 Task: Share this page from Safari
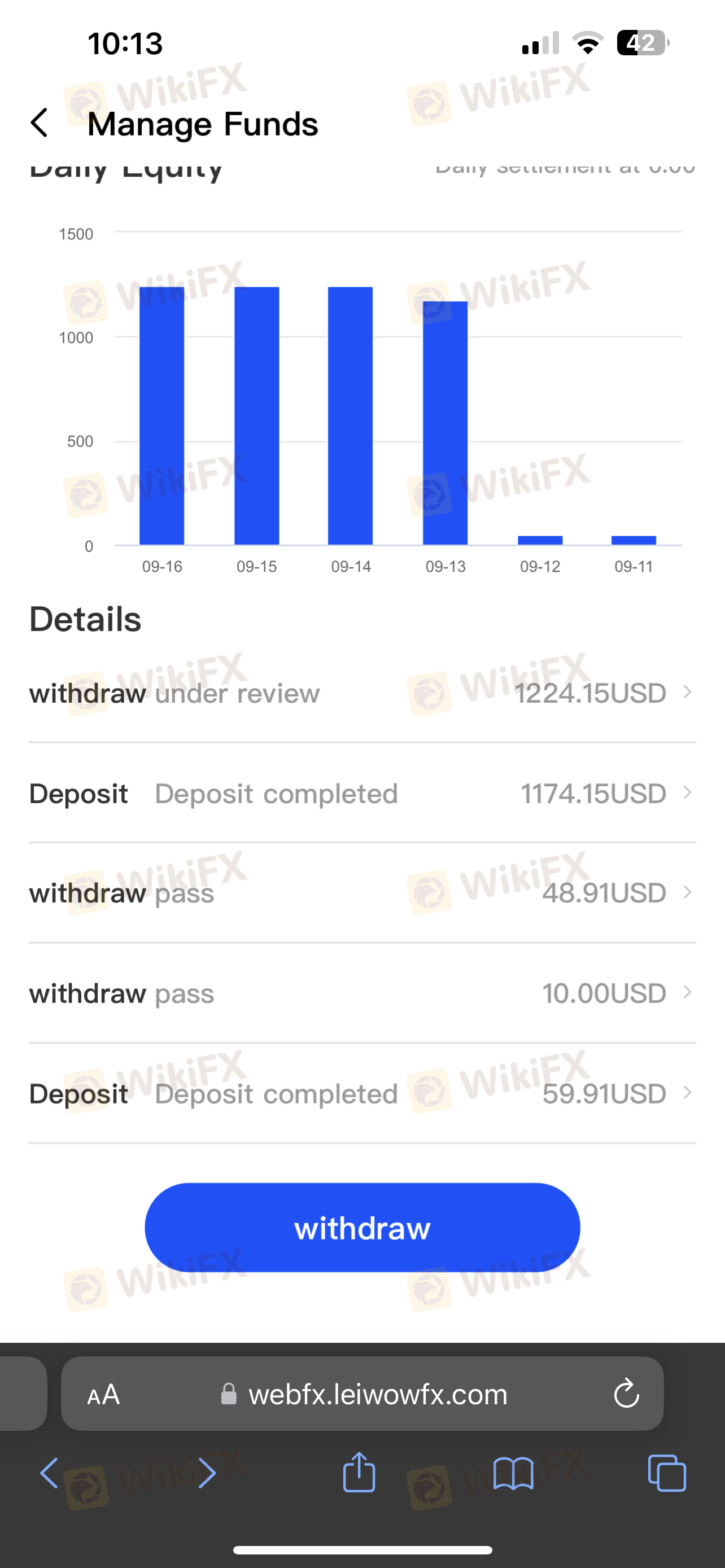click(359, 1472)
